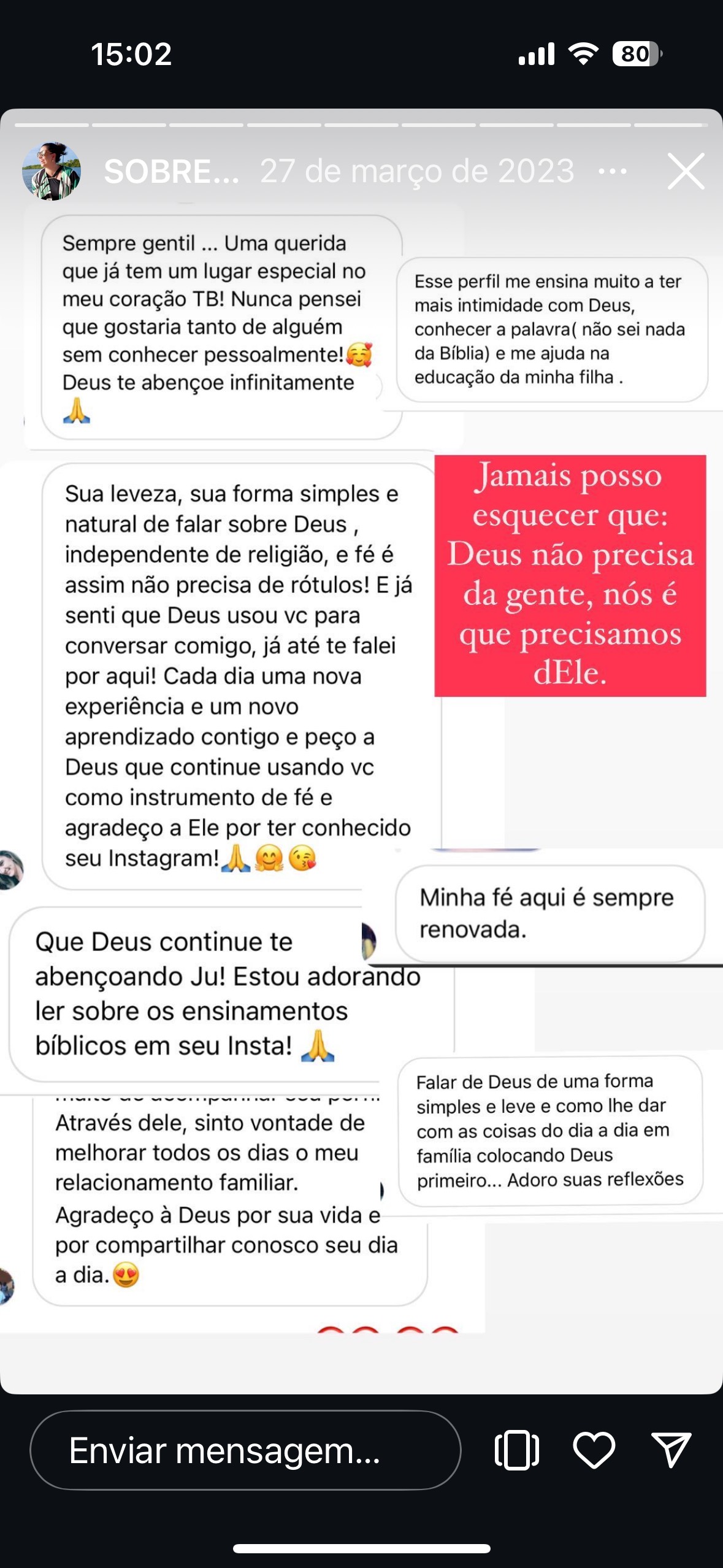The width and height of the screenshot is (723, 1568).
Task: Open the SOBRE... profile picture
Action: (52, 172)
